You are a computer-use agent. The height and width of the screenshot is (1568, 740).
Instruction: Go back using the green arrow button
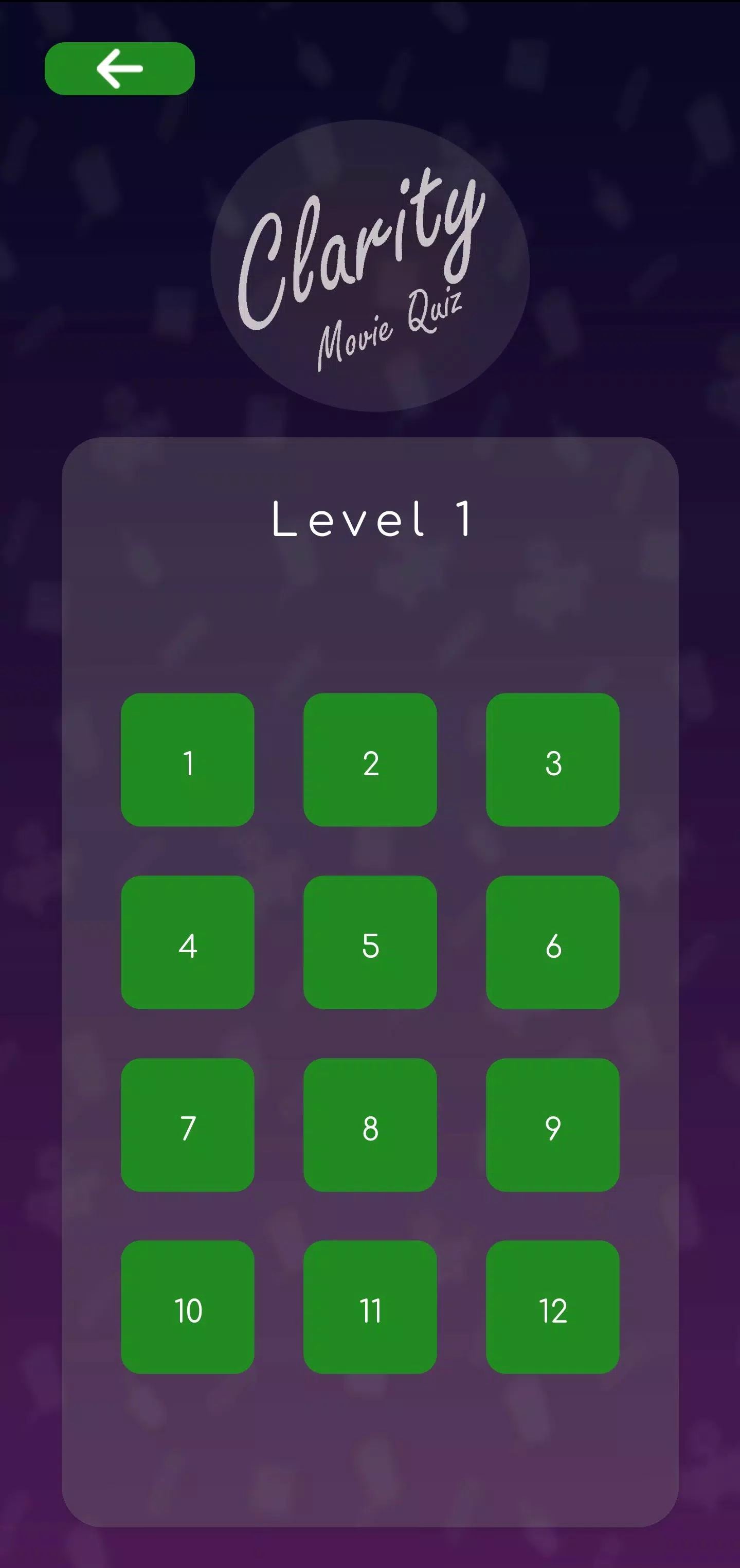pyautogui.click(x=119, y=69)
